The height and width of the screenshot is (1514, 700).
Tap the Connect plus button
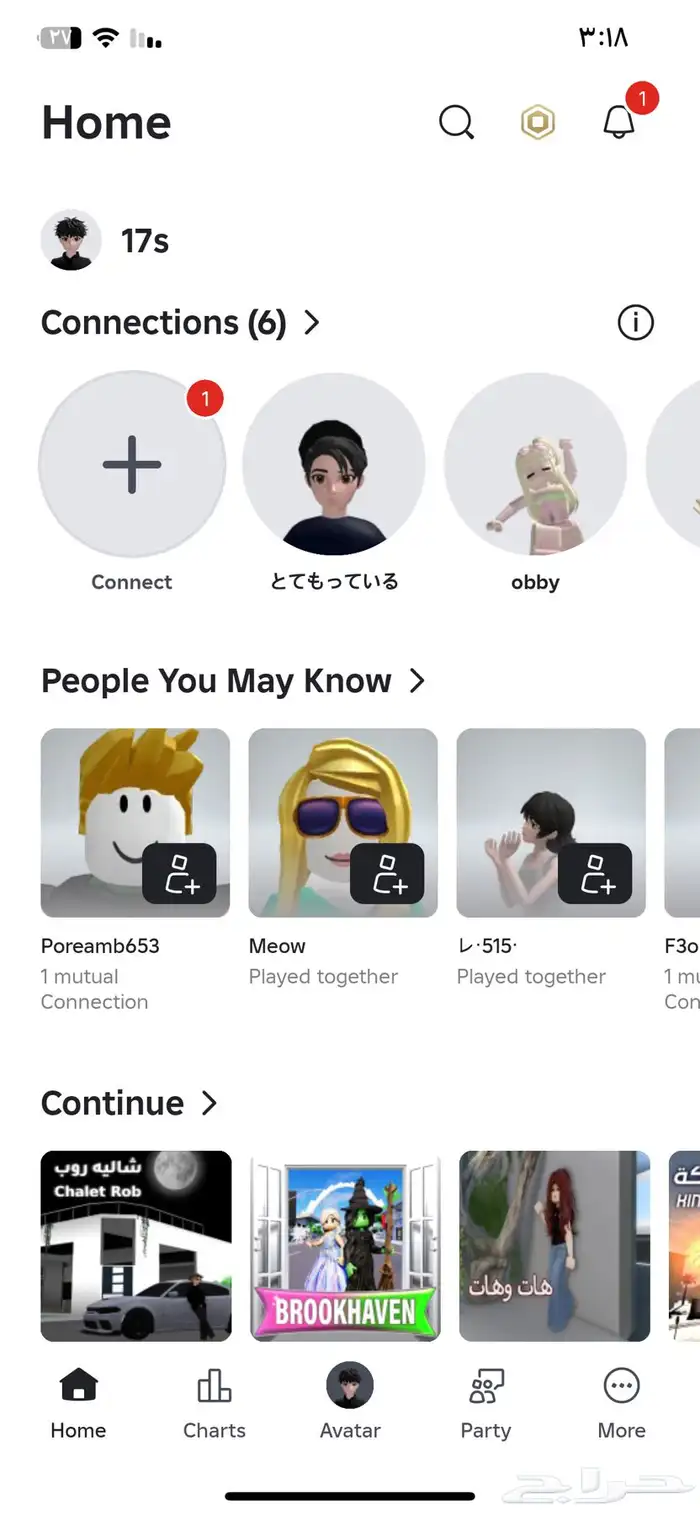(132, 465)
